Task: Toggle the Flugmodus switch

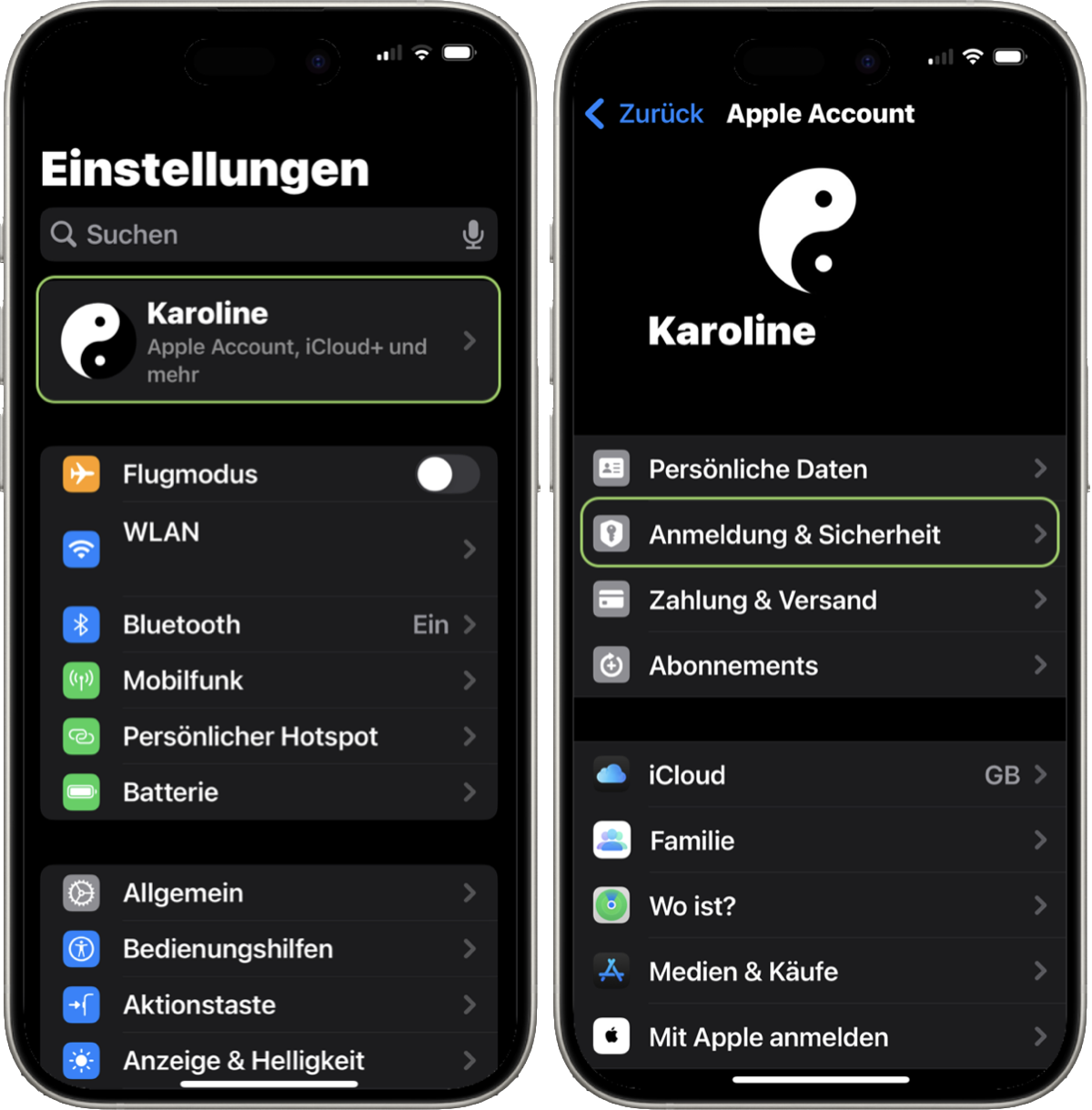Action: [448, 474]
